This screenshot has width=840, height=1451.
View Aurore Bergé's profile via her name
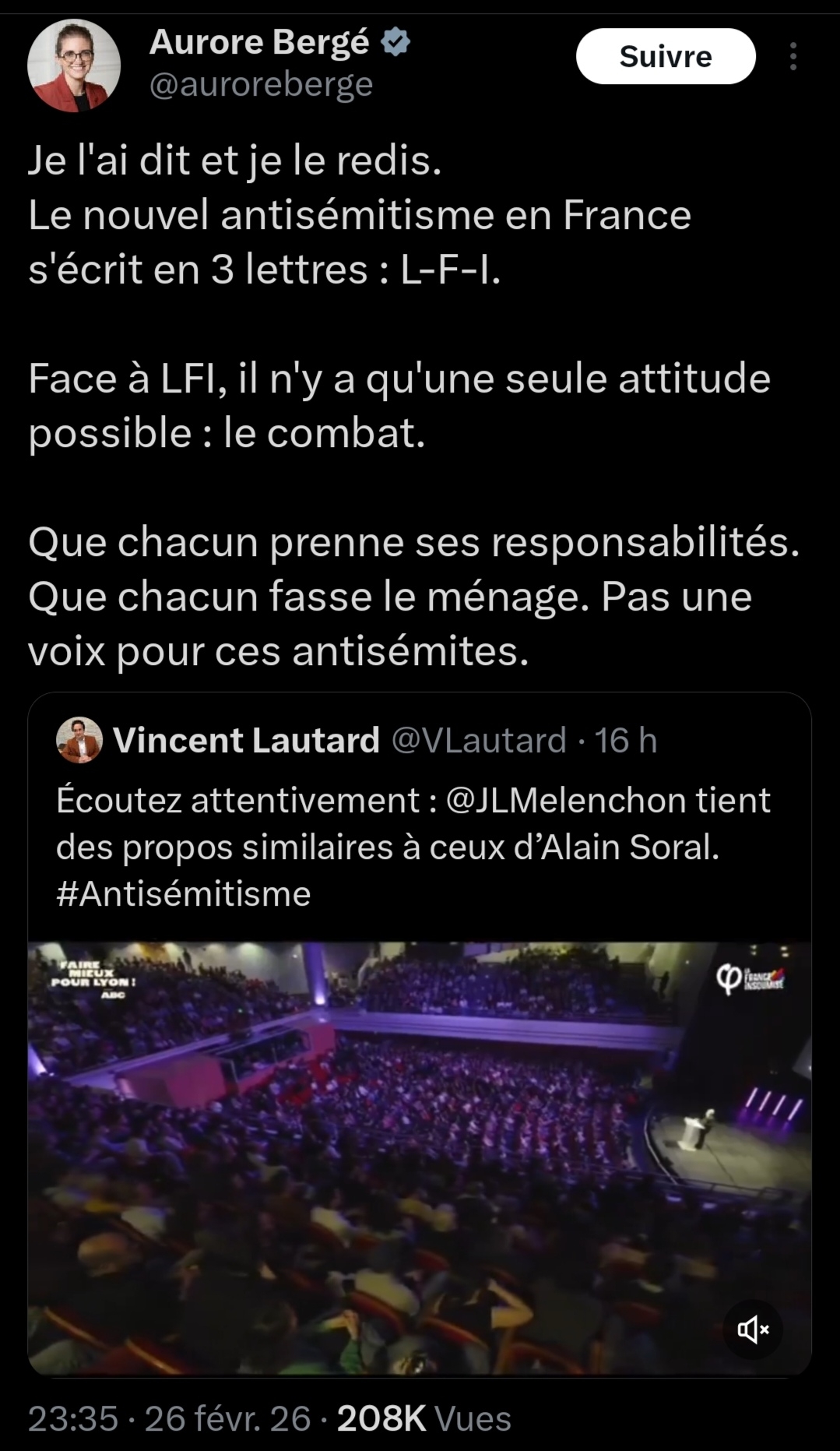pyautogui.click(x=259, y=42)
